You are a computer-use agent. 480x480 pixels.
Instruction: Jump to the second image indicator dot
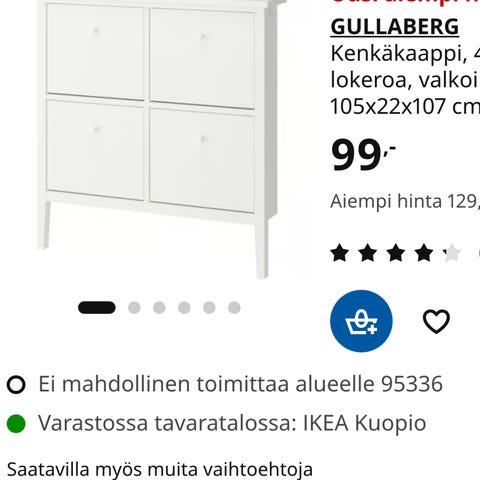(134, 308)
